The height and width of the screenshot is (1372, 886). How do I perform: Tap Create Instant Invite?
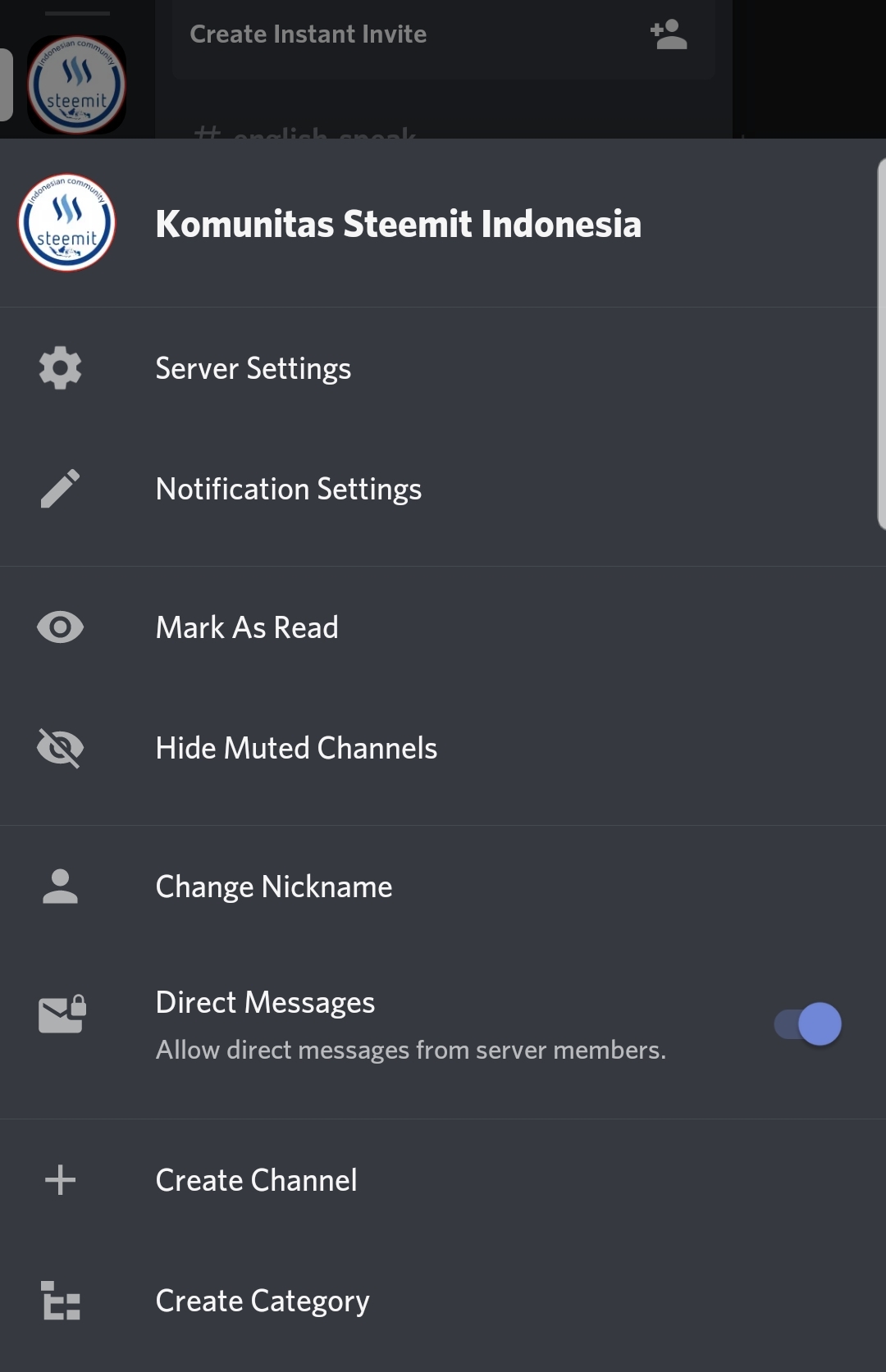coord(308,34)
